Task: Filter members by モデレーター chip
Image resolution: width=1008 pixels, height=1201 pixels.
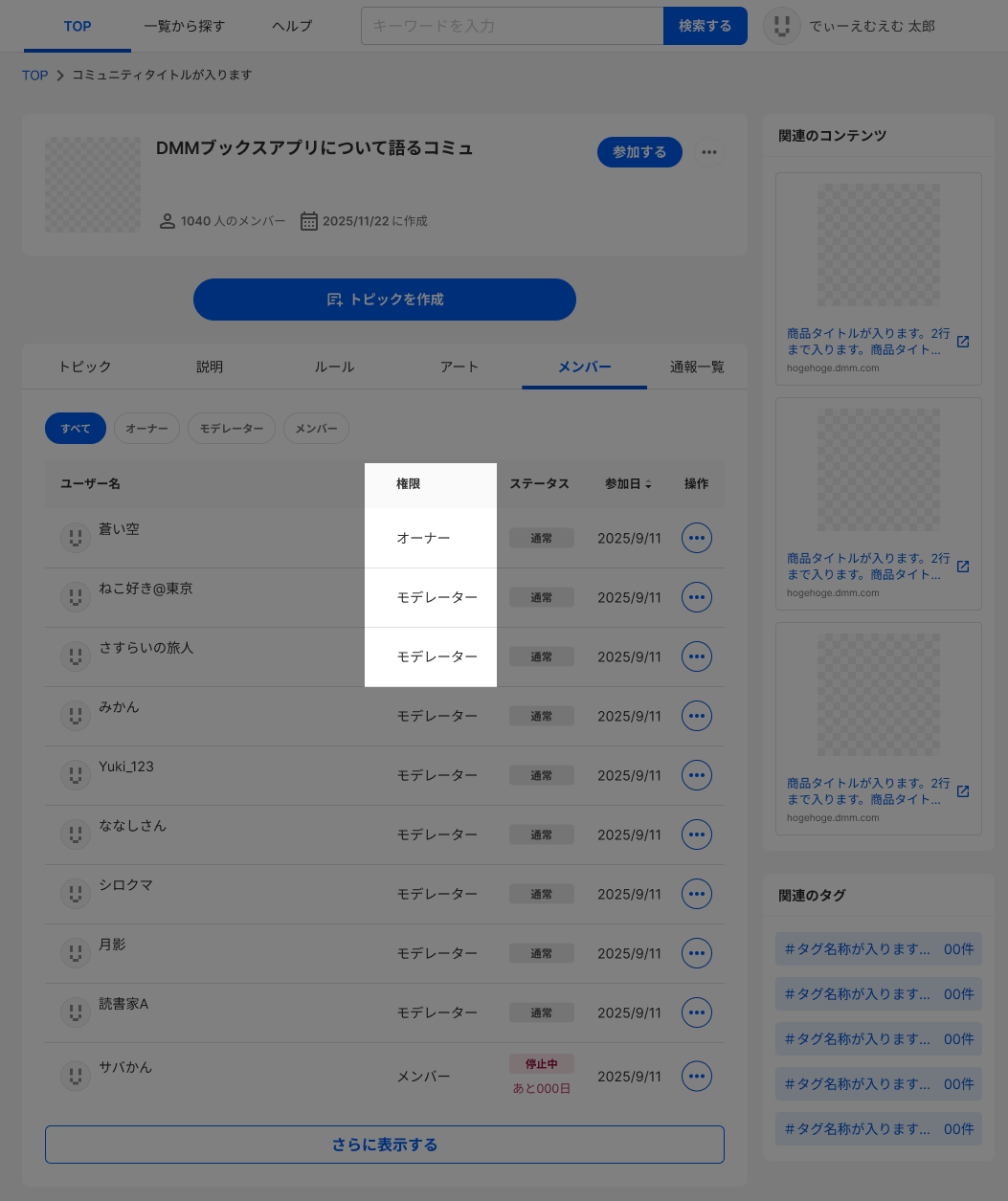Action: pos(232,429)
